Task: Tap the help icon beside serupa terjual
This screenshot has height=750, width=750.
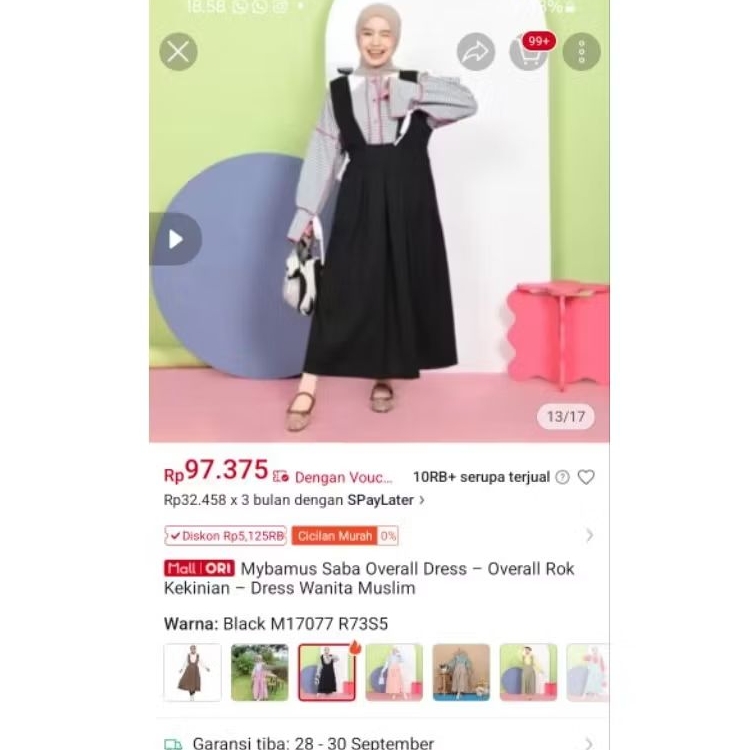Action: [x=562, y=477]
